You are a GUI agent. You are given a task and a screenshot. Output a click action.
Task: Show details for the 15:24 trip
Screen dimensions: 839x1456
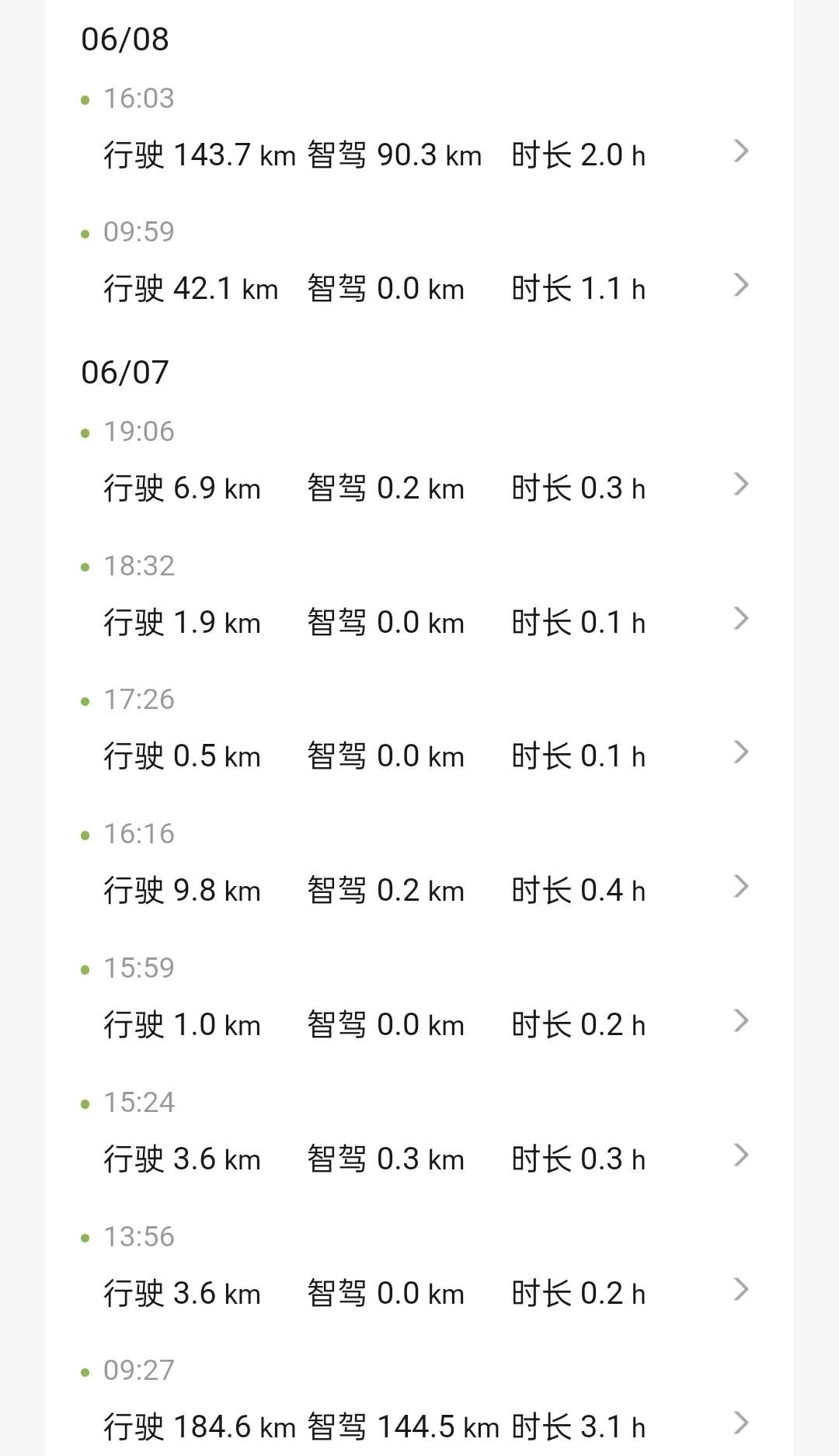[x=419, y=1159]
